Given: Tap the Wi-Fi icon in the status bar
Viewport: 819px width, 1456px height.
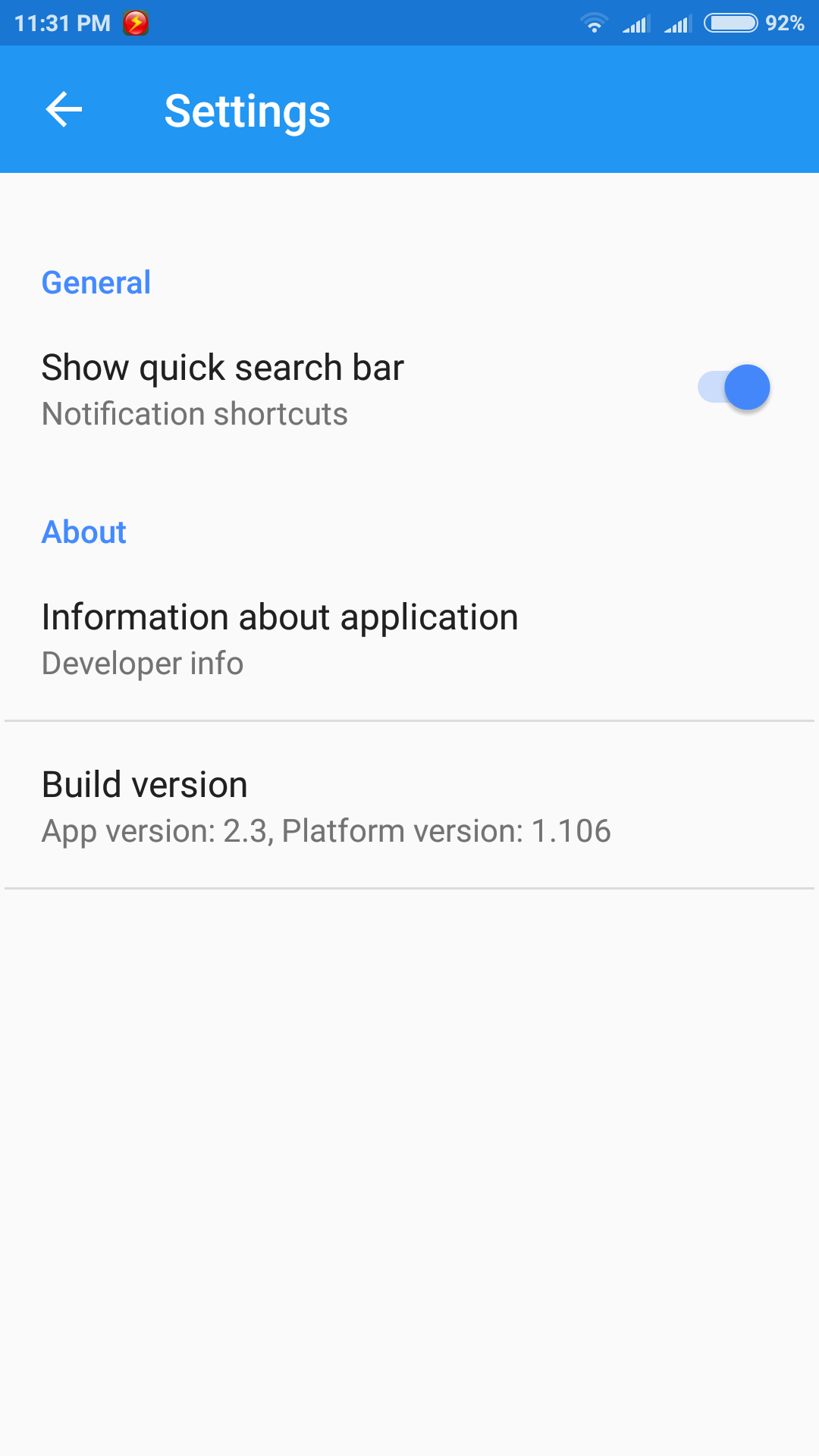Looking at the screenshot, I should point(595,23).
